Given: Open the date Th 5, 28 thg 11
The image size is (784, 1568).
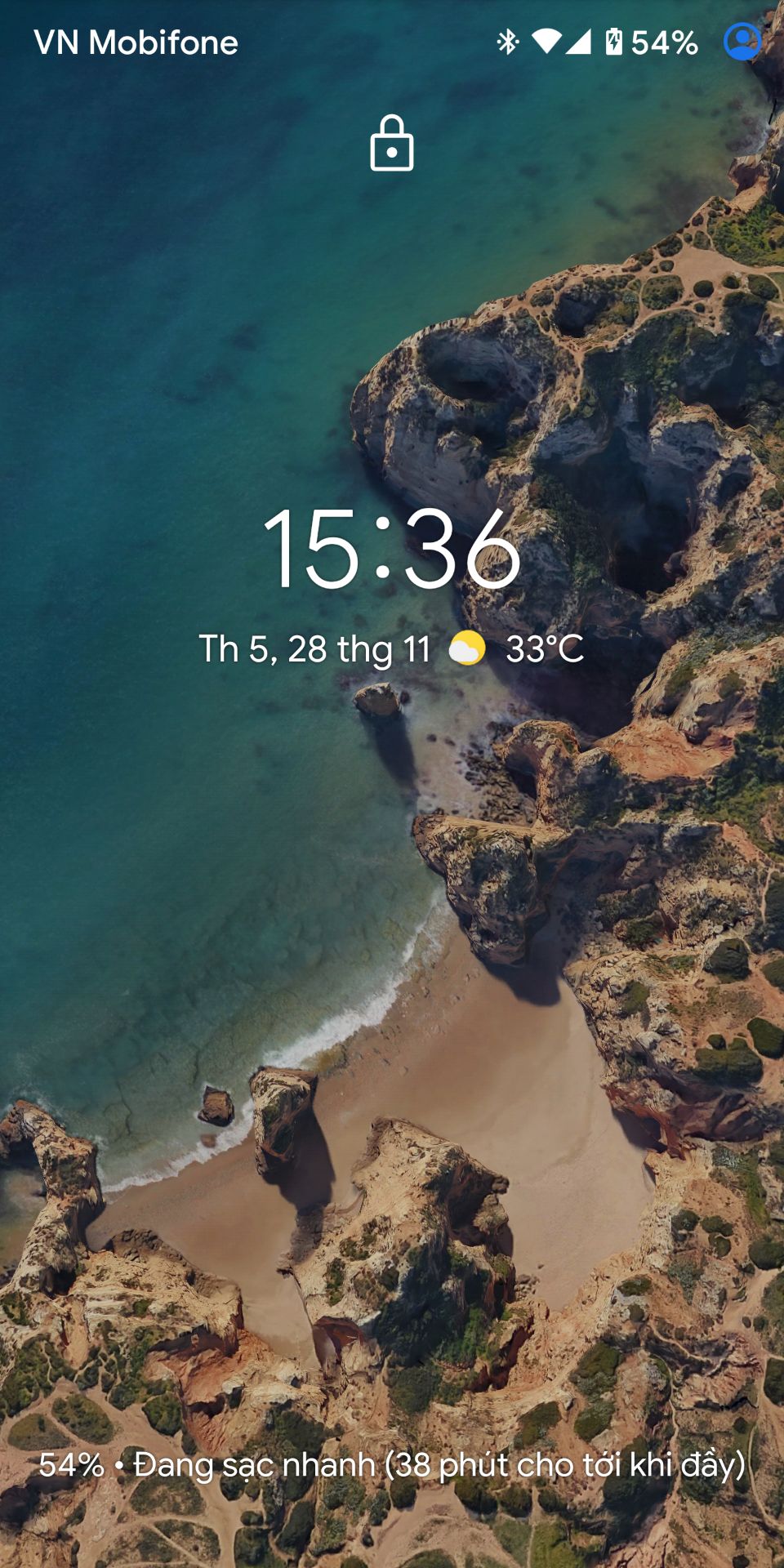Looking at the screenshot, I should point(314,650).
